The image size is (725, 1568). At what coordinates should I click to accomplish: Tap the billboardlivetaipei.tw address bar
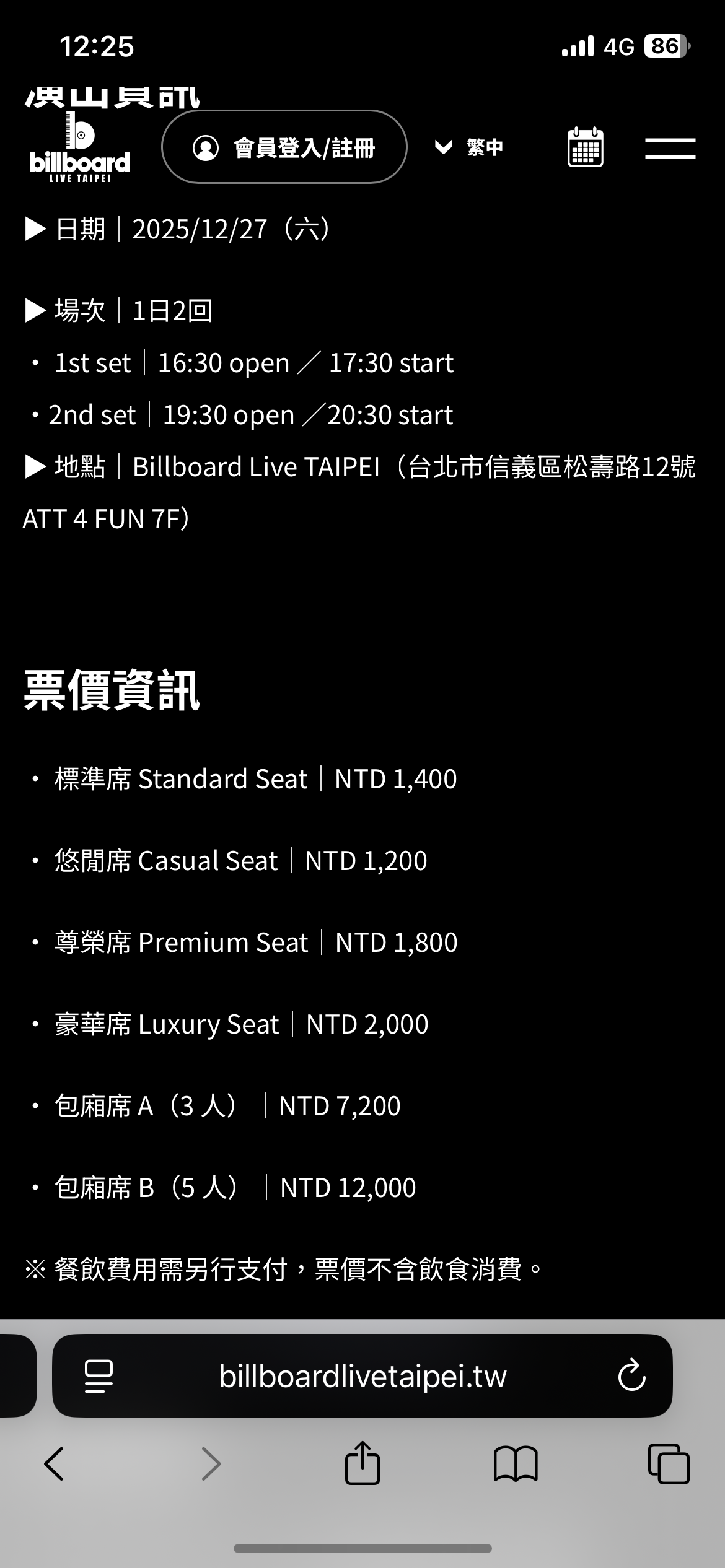362,1376
